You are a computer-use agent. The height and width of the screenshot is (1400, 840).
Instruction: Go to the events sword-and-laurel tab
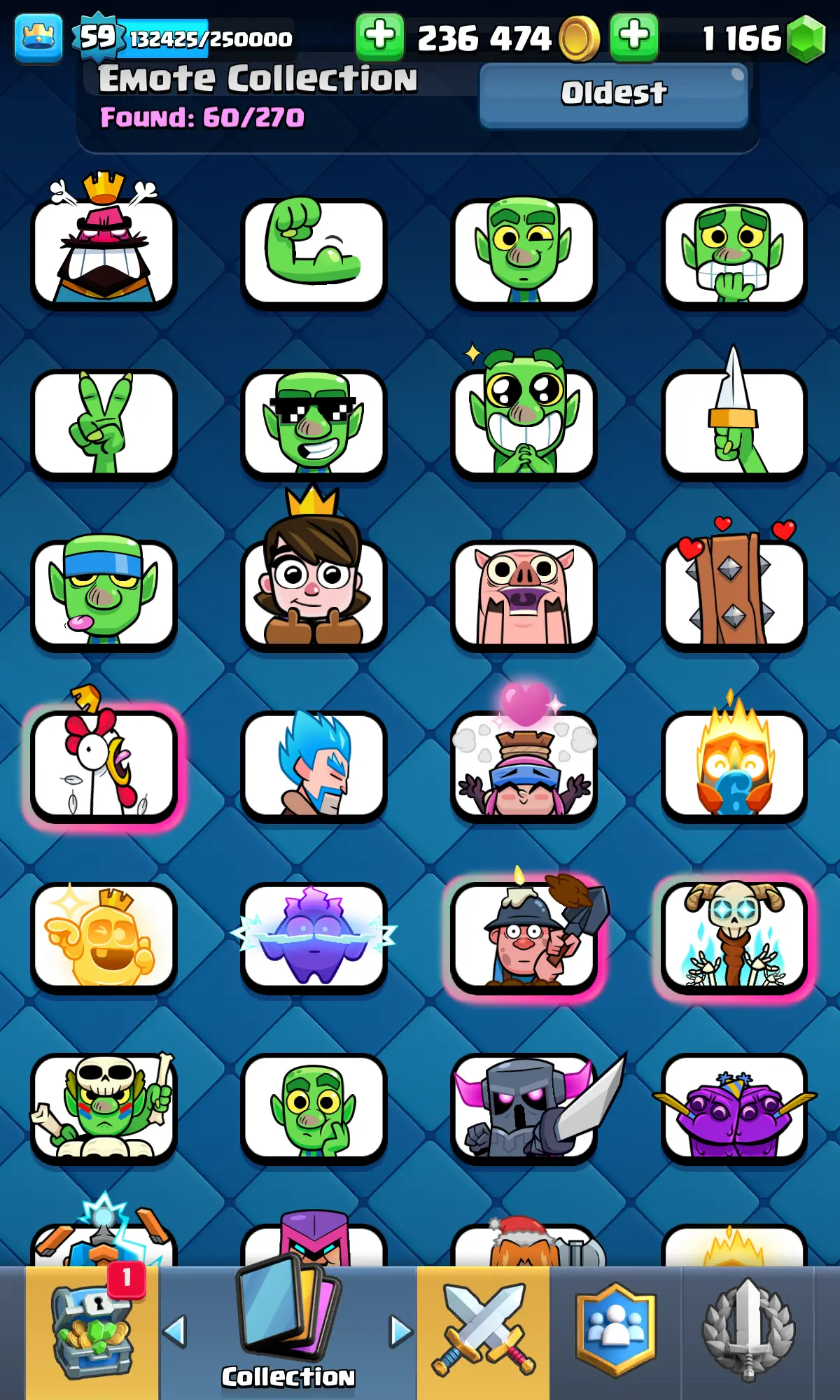click(x=748, y=1330)
